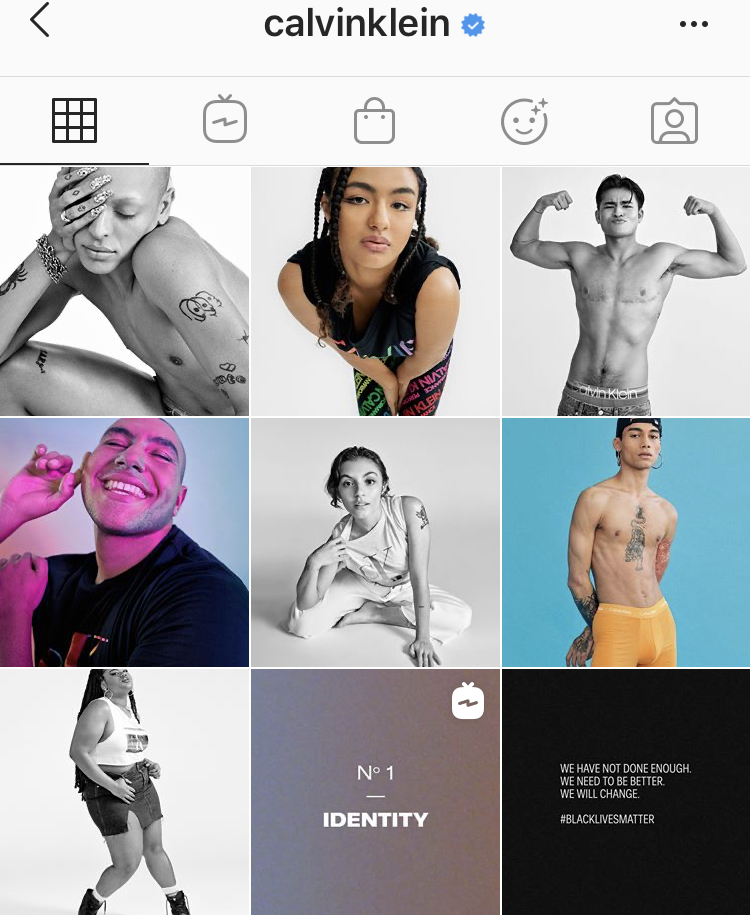750x915 pixels.
Task: Open the #BlackLivesMatter statement post
Action: click(x=626, y=792)
